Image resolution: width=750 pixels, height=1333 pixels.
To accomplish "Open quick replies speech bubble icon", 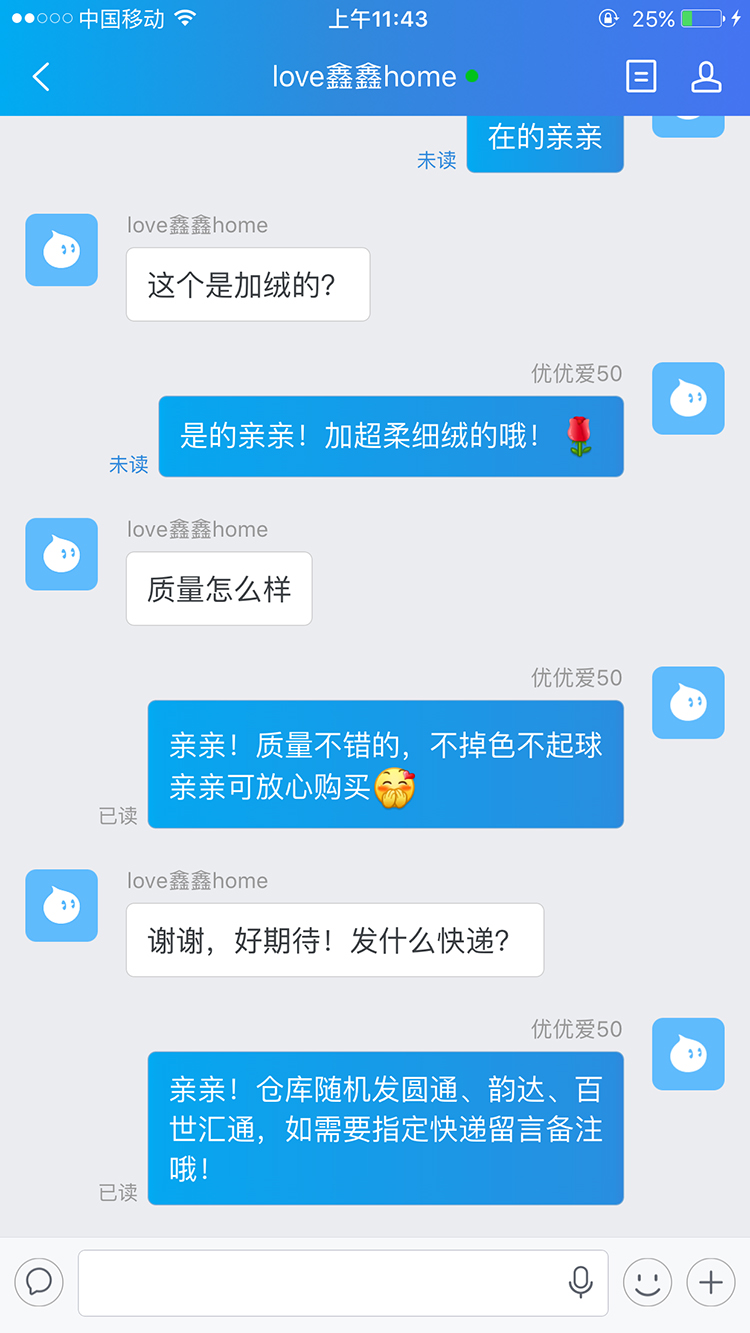I will 39,1282.
